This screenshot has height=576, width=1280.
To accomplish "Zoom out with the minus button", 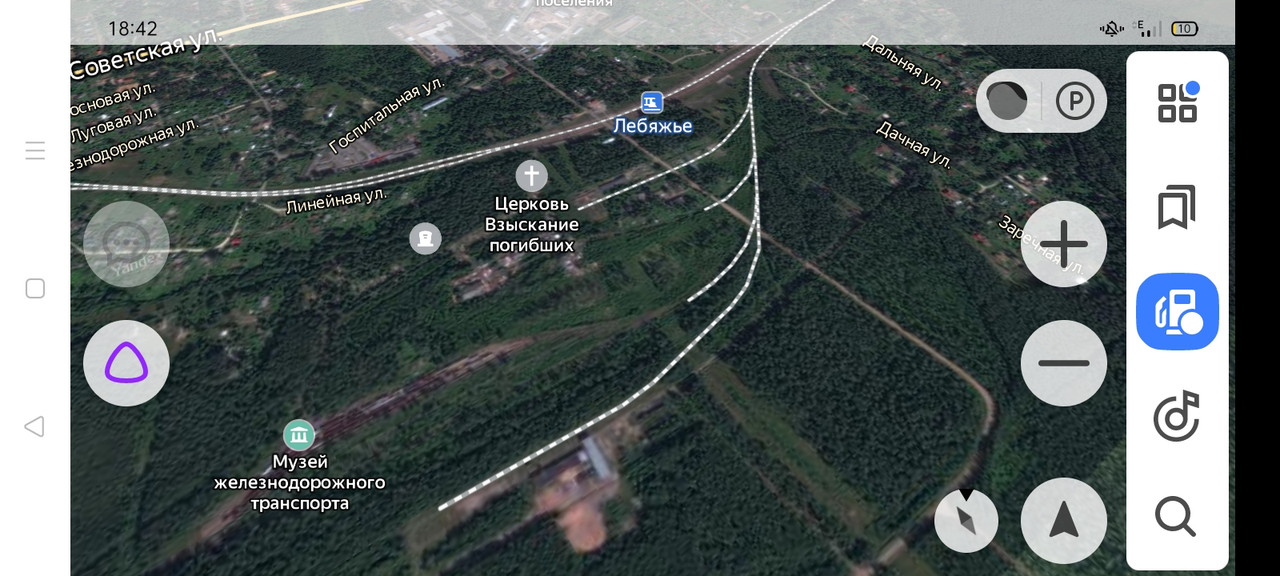I will tap(1063, 363).
